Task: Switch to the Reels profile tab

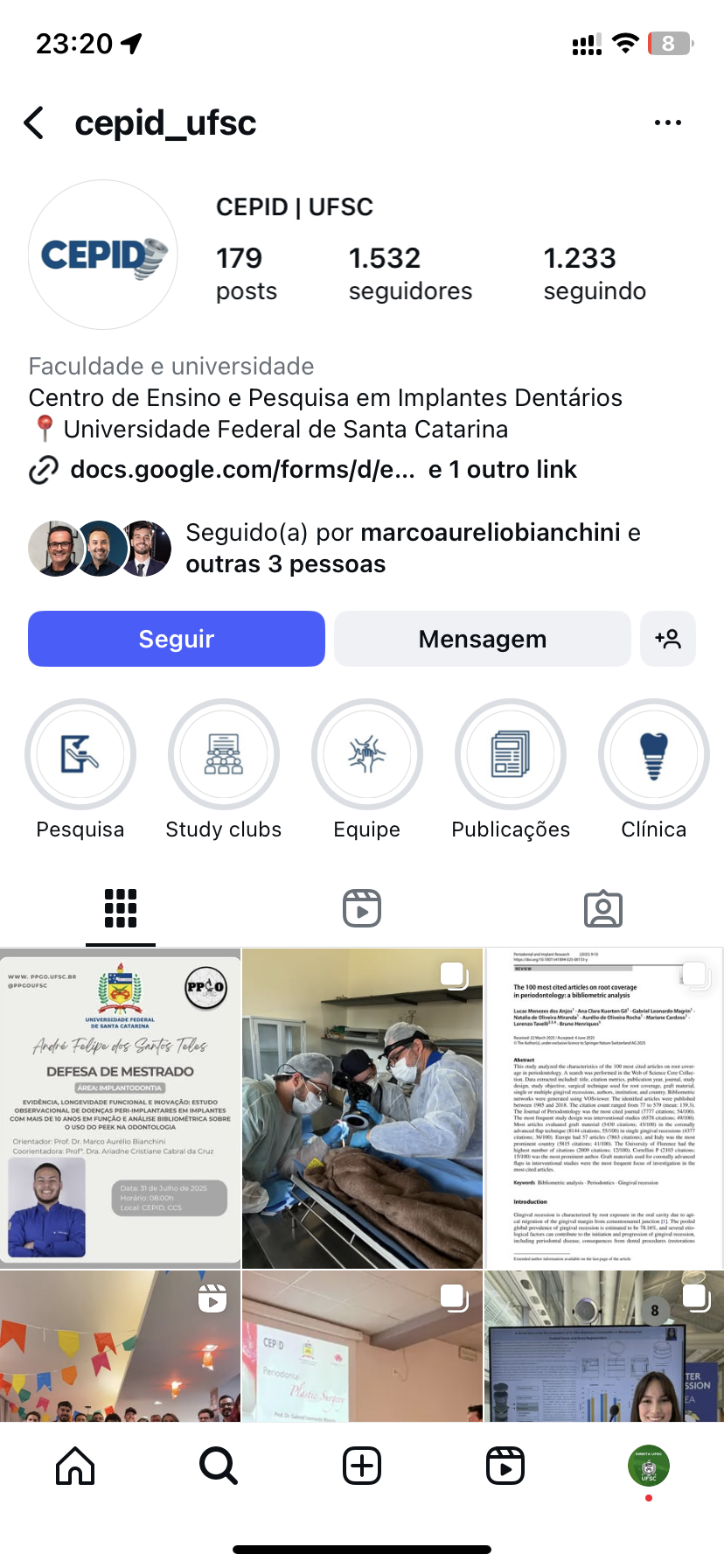Action: point(362,908)
